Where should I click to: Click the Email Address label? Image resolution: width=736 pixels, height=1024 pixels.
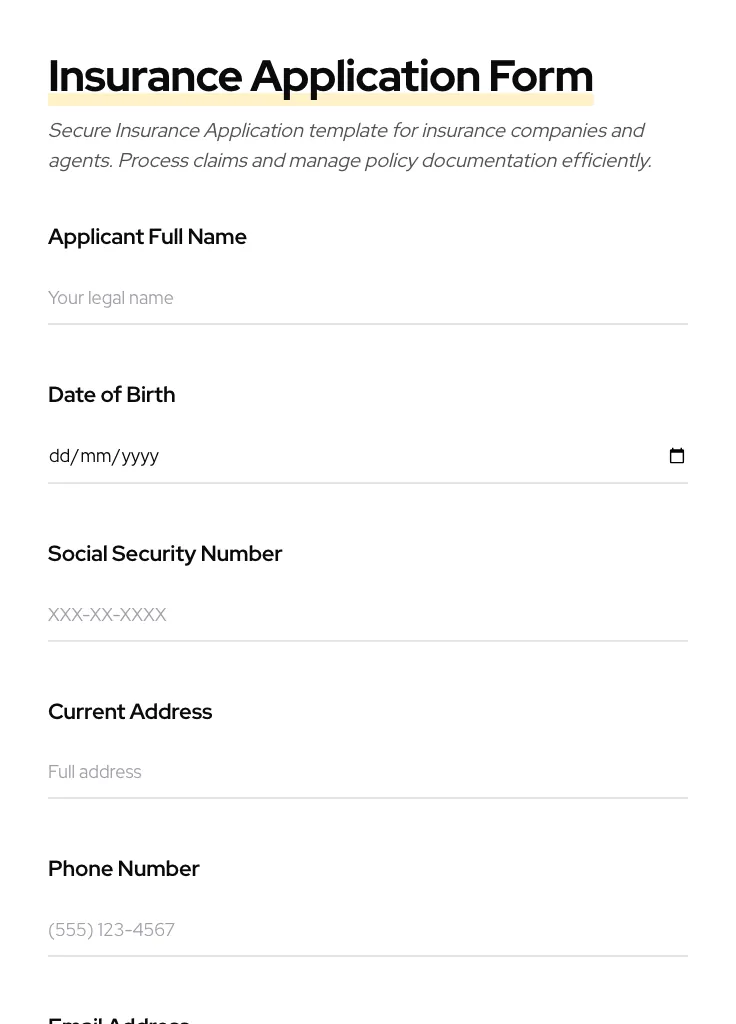tap(118, 1018)
